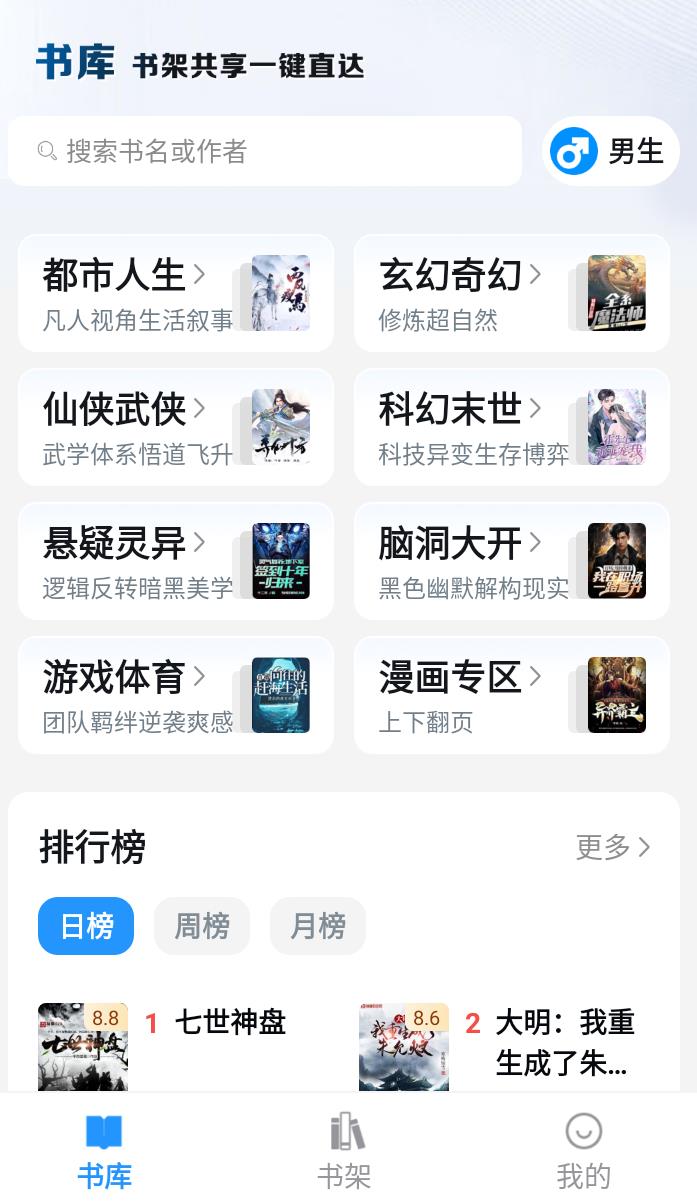The image size is (697, 1202).
Task: Switch to the 书架 tab
Action: [345, 1152]
